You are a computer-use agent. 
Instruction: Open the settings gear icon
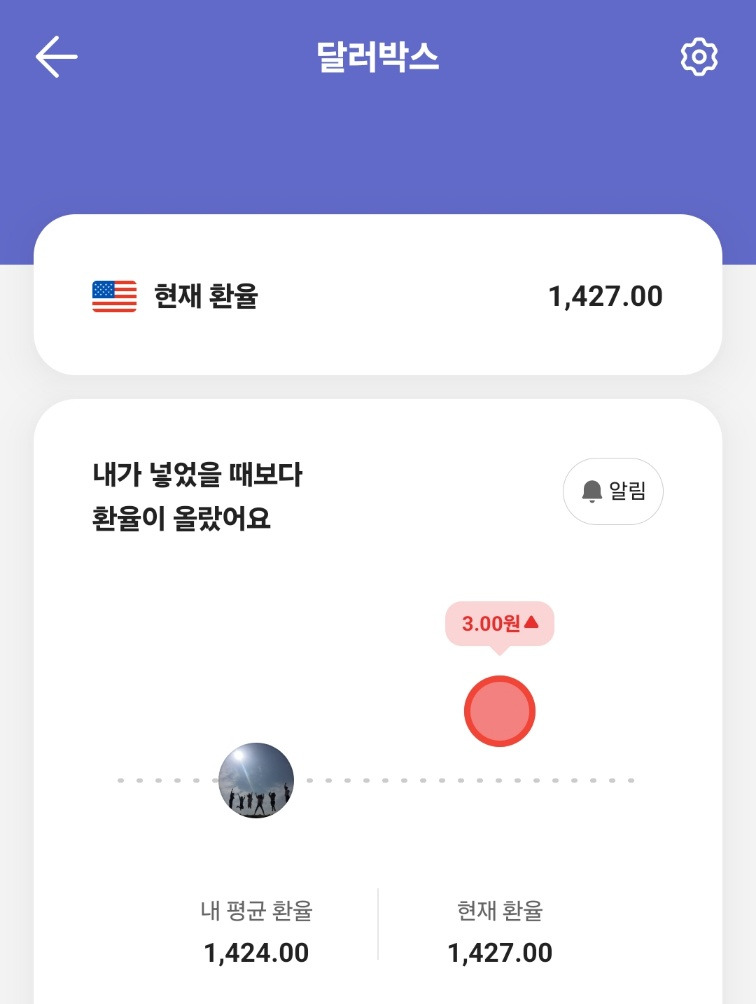pos(697,57)
